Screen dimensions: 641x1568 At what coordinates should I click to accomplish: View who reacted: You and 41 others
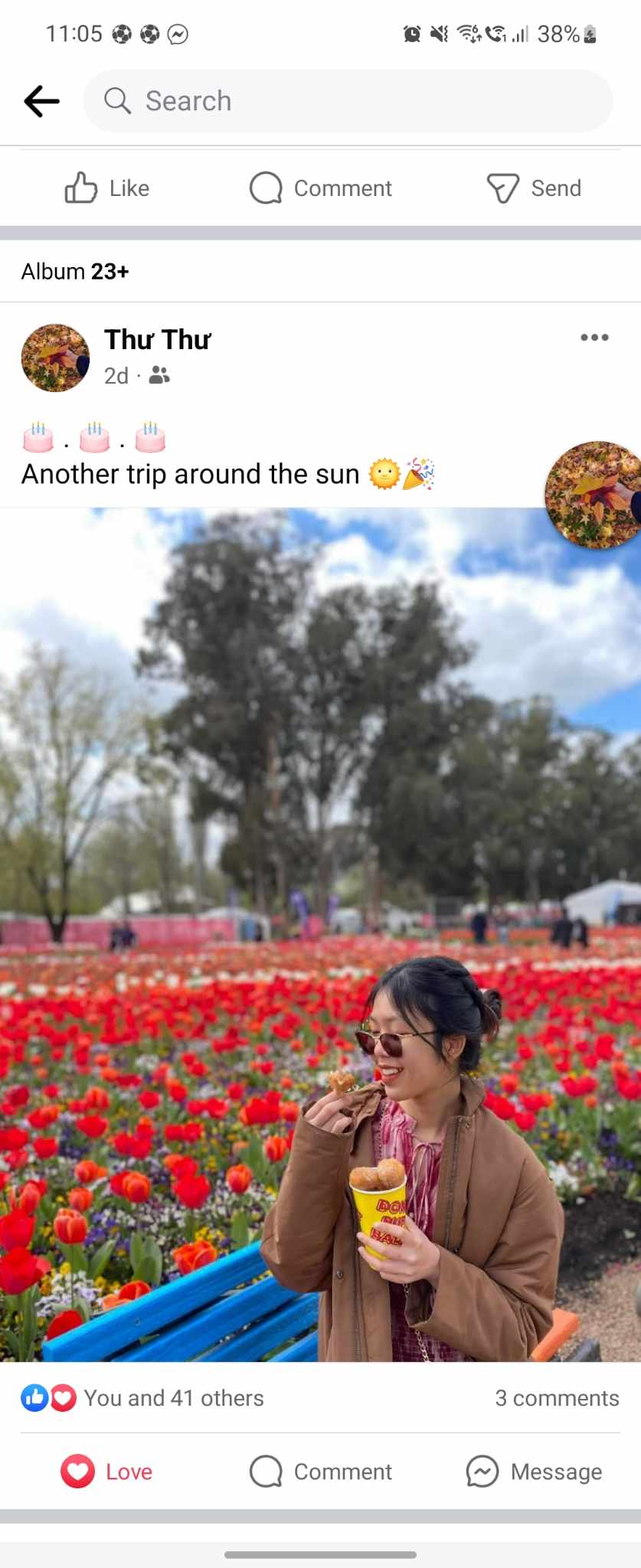point(173,1398)
